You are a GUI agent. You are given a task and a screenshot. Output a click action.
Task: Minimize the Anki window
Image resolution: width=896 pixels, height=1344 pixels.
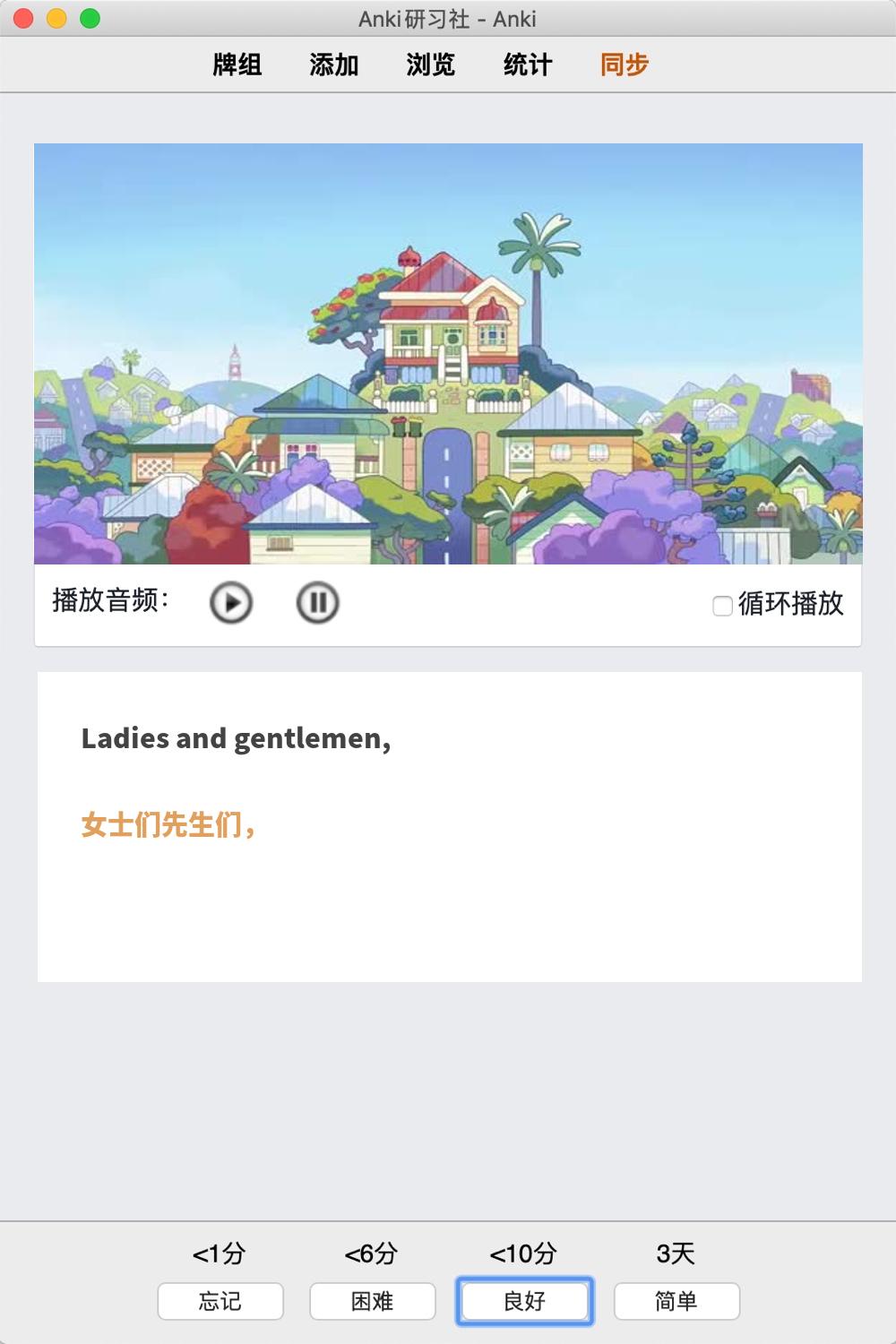click(56, 18)
